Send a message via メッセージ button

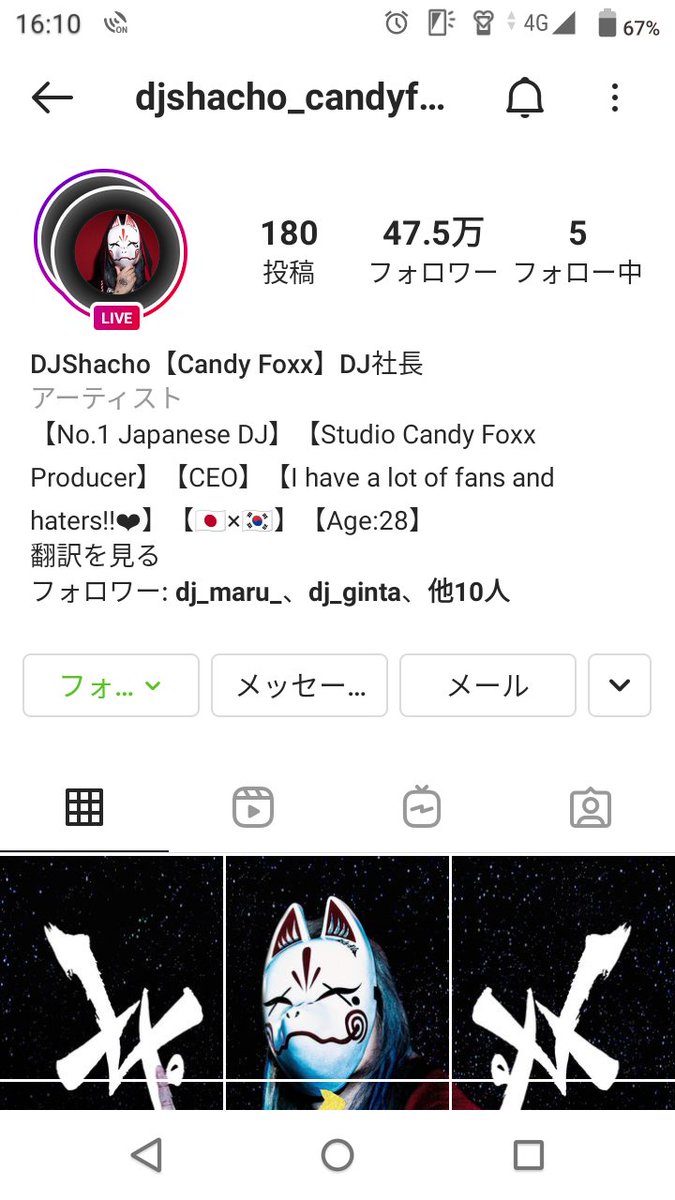click(x=299, y=685)
